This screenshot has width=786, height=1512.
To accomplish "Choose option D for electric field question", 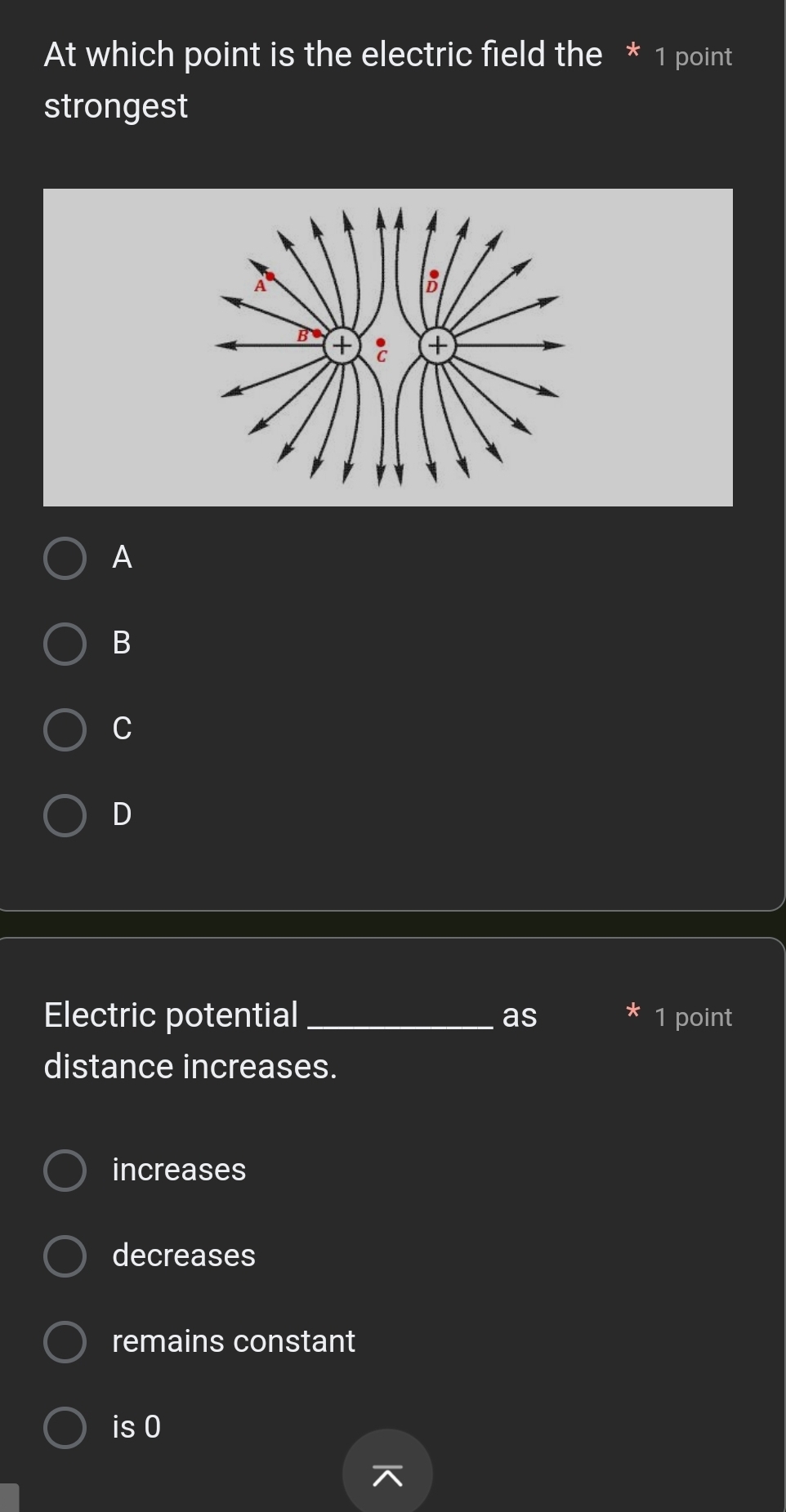I will (x=65, y=815).
